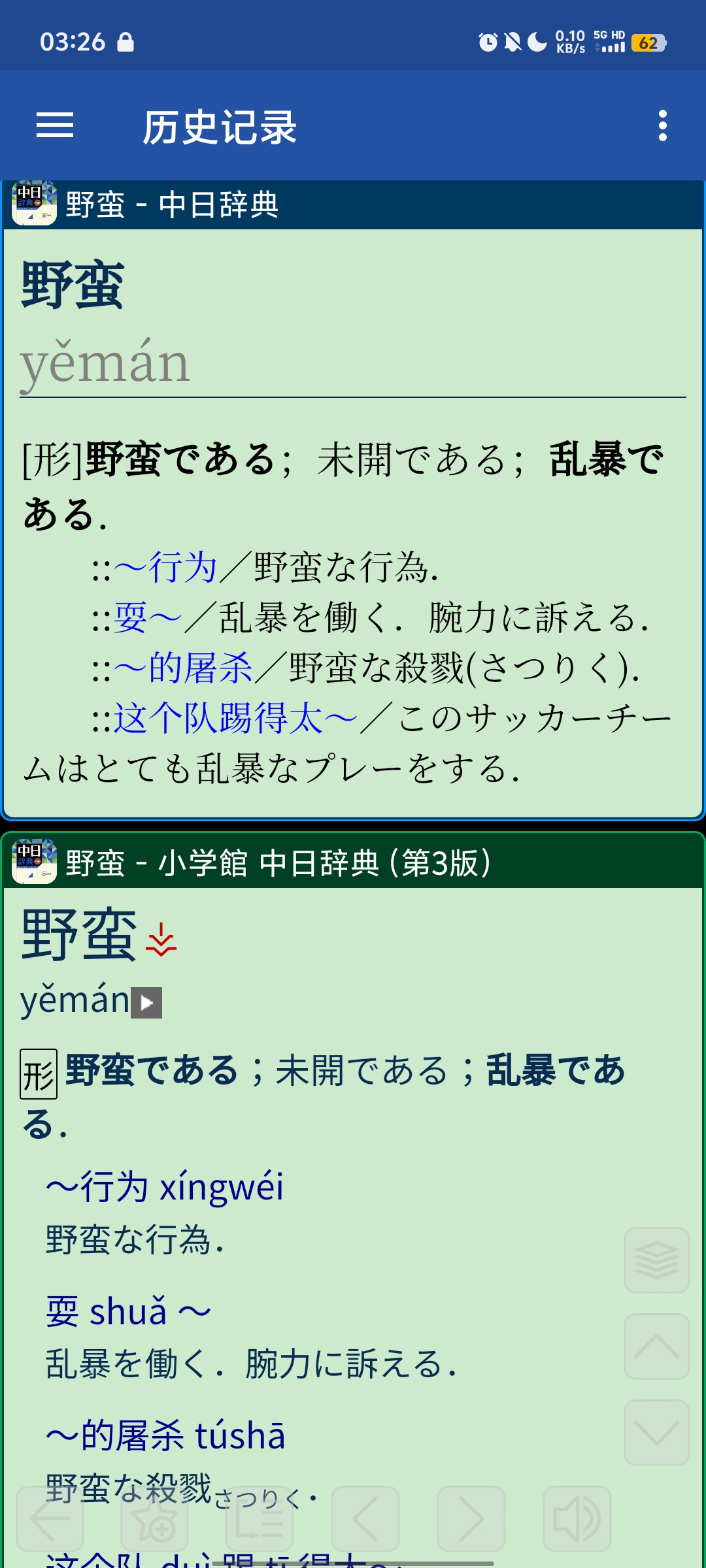Image resolution: width=706 pixels, height=1568 pixels.
Task: Open the blue ～的屠杀 example link
Action: pyautogui.click(x=184, y=668)
